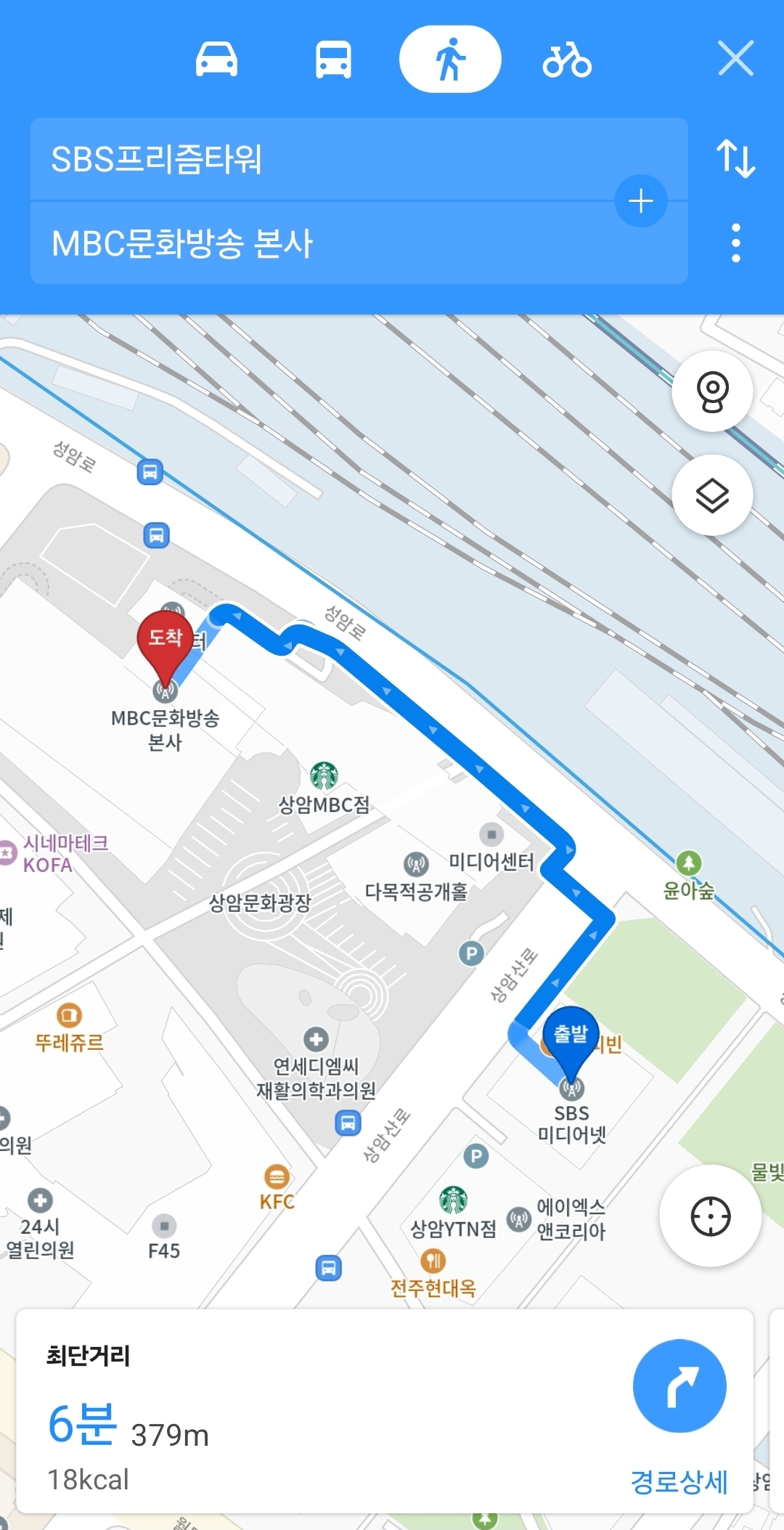
Task: Select the walking directions tab
Action: click(450, 59)
